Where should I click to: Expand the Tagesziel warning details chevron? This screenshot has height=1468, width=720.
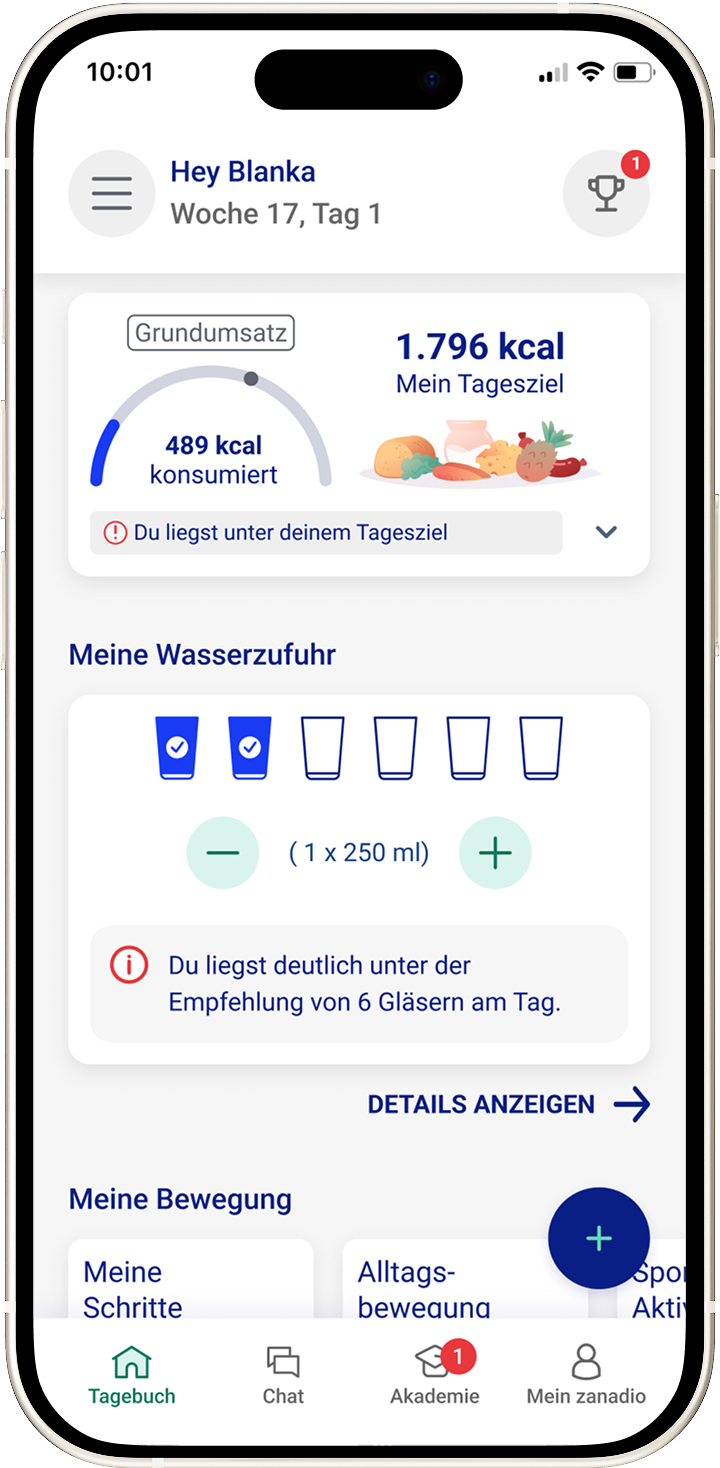pos(606,532)
